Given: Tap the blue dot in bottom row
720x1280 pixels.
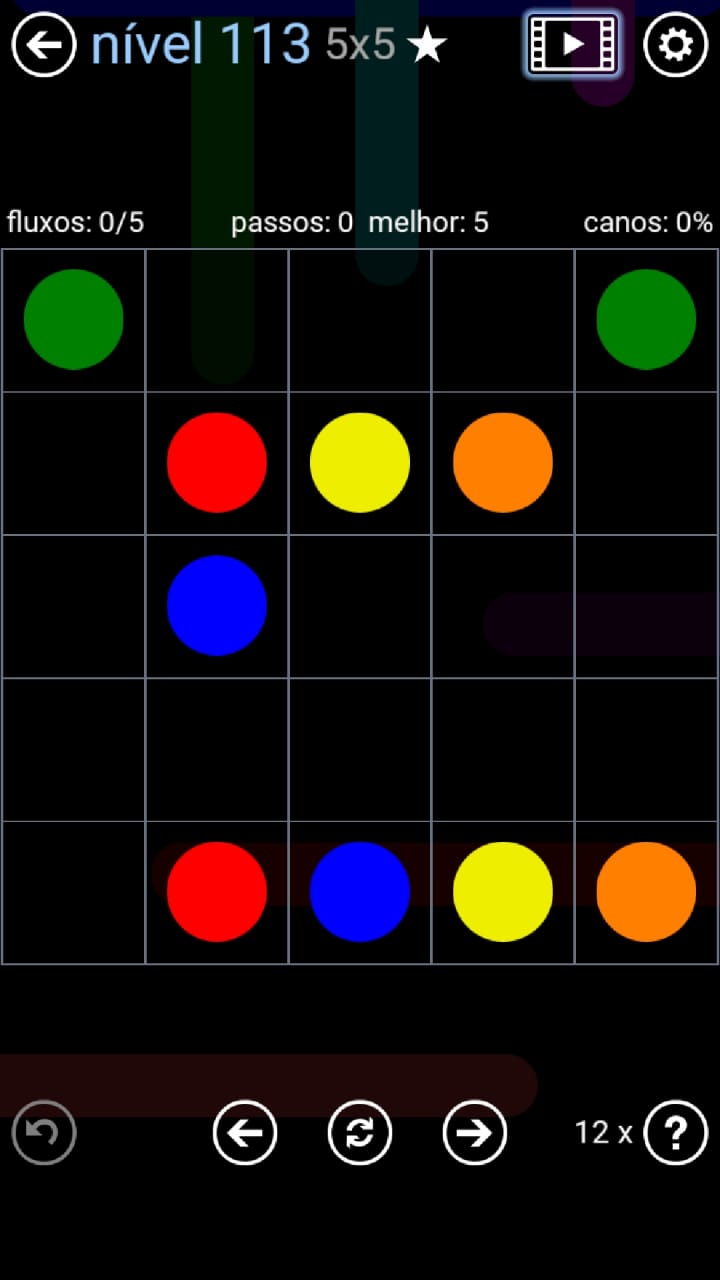Looking at the screenshot, I should click(x=360, y=891).
